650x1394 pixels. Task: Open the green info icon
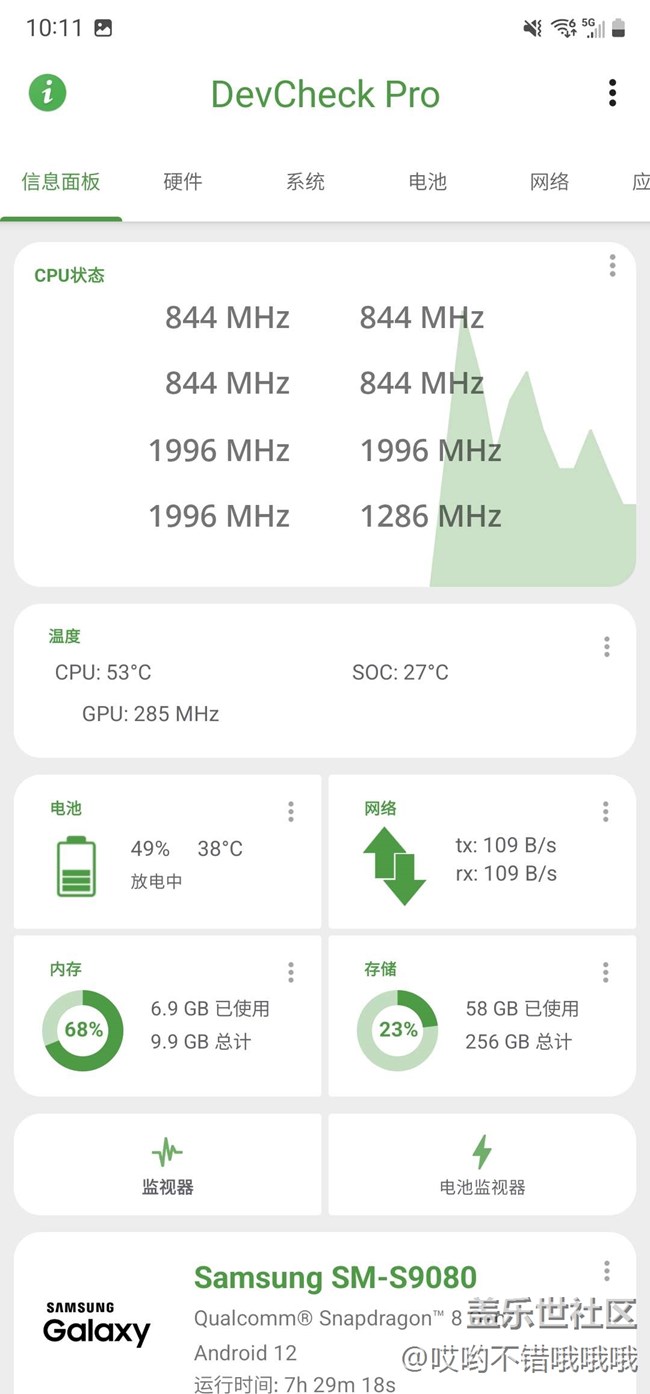47,93
